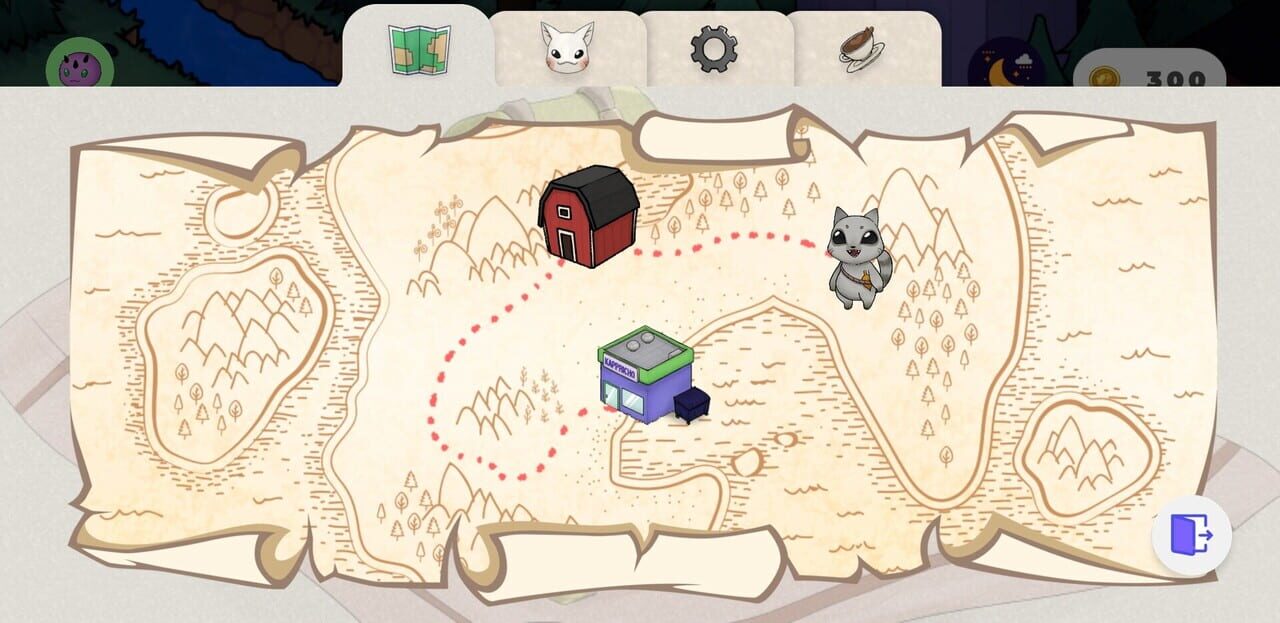This screenshot has height=623, width=1280.
Task: Travel to the red barn
Action: [x=589, y=216]
